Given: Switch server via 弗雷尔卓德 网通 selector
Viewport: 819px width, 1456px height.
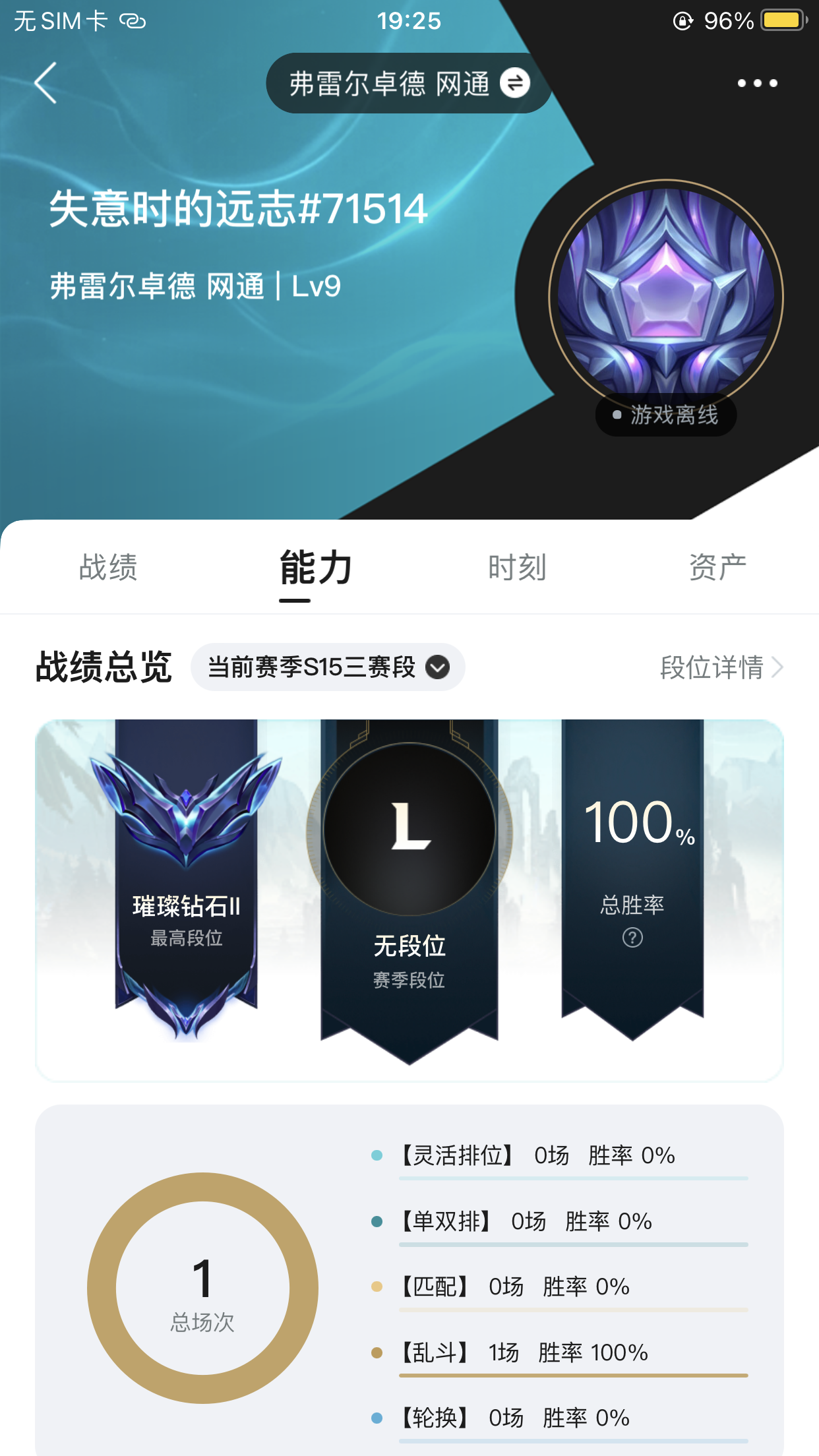Looking at the screenshot, I should [409, 83].
